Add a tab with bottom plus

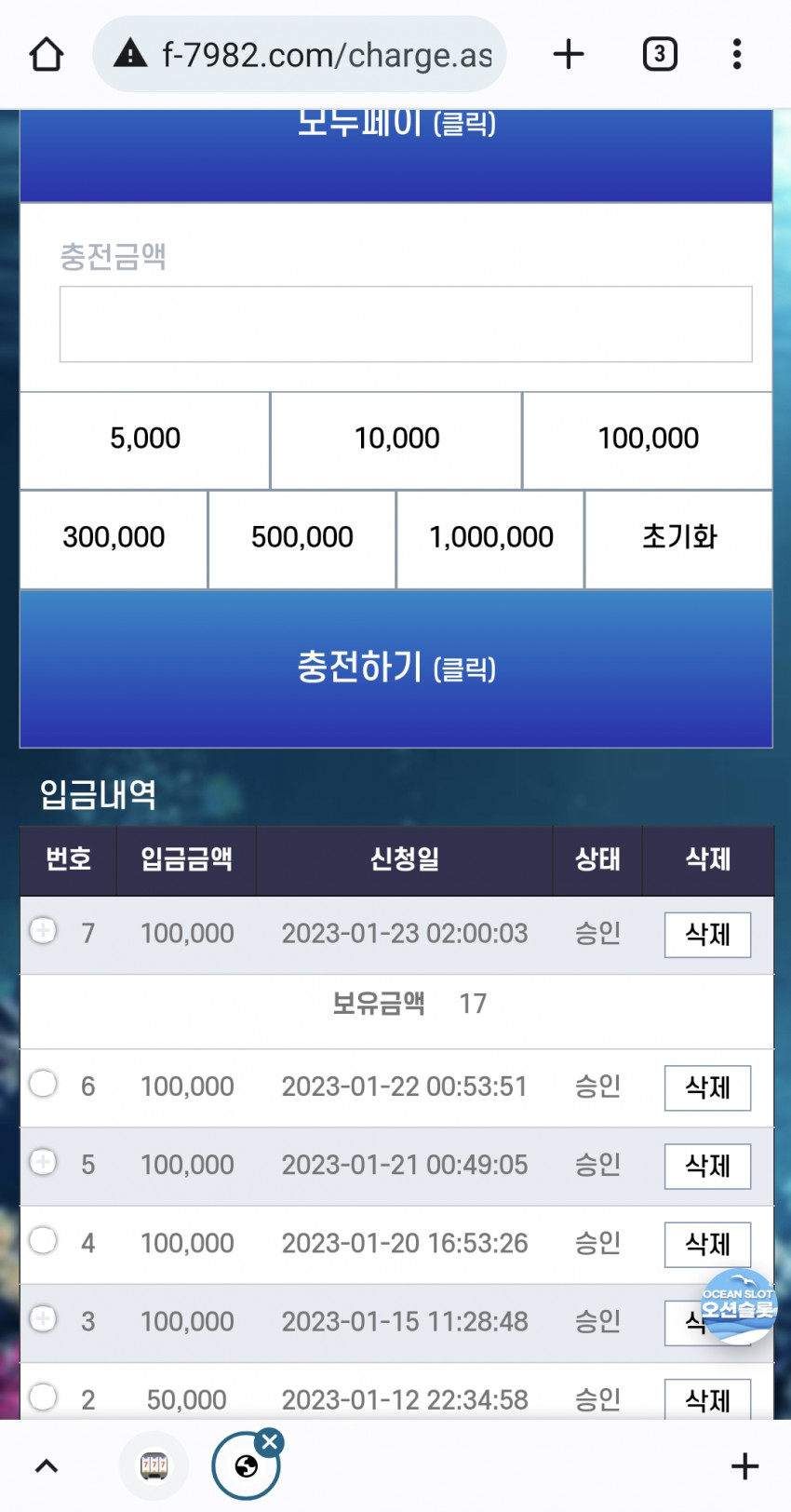(744, 1466)
